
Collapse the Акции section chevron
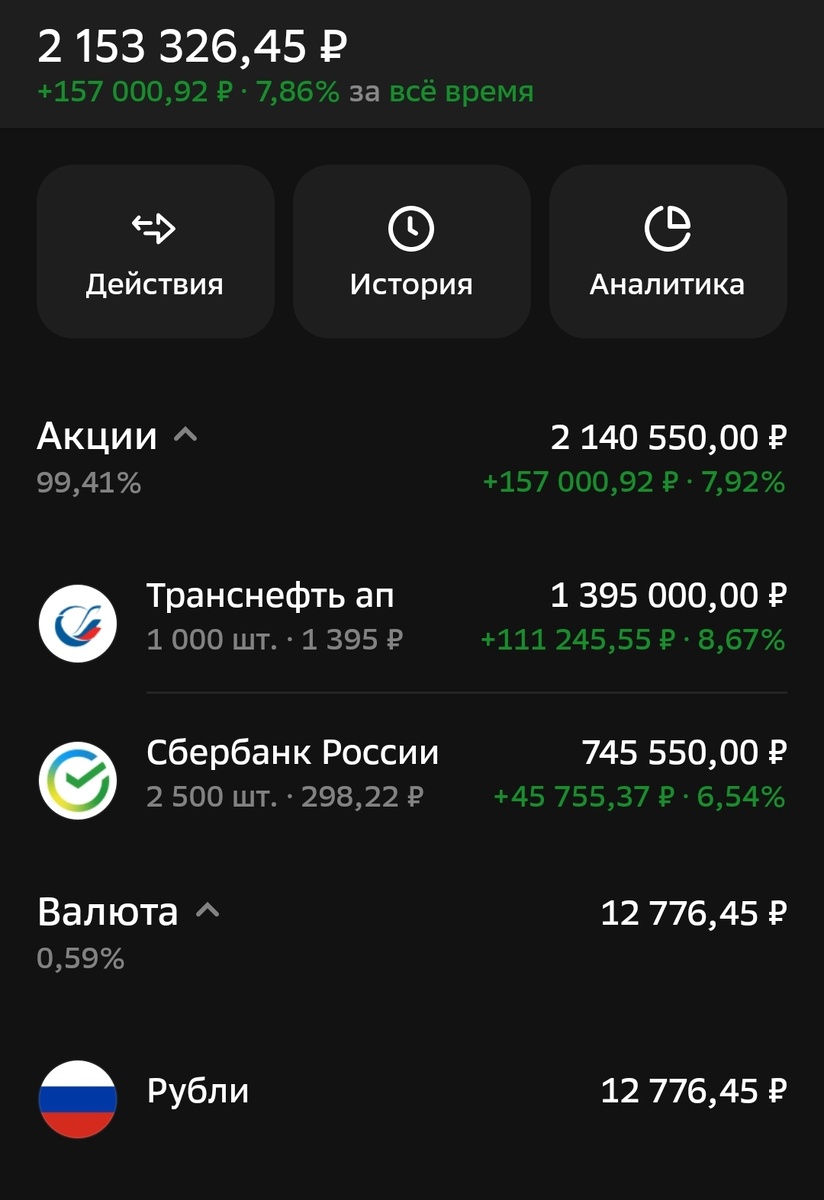point(186,435)
